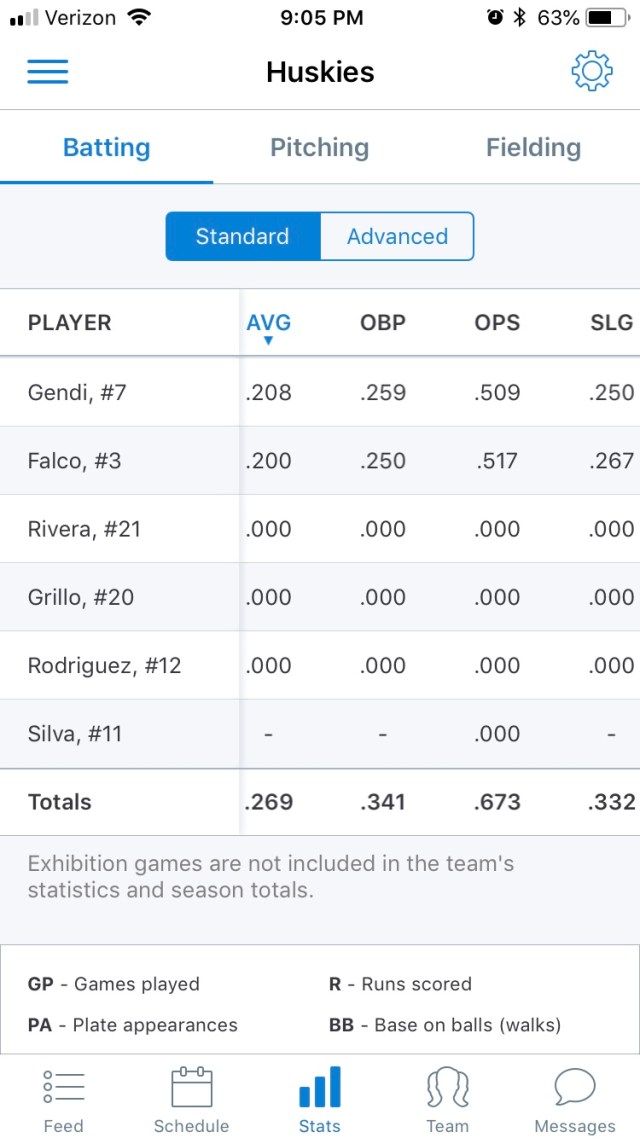Open the hamburger menu
The width and height of the screenshot is (640, 1138).
(x=47, y=72)
